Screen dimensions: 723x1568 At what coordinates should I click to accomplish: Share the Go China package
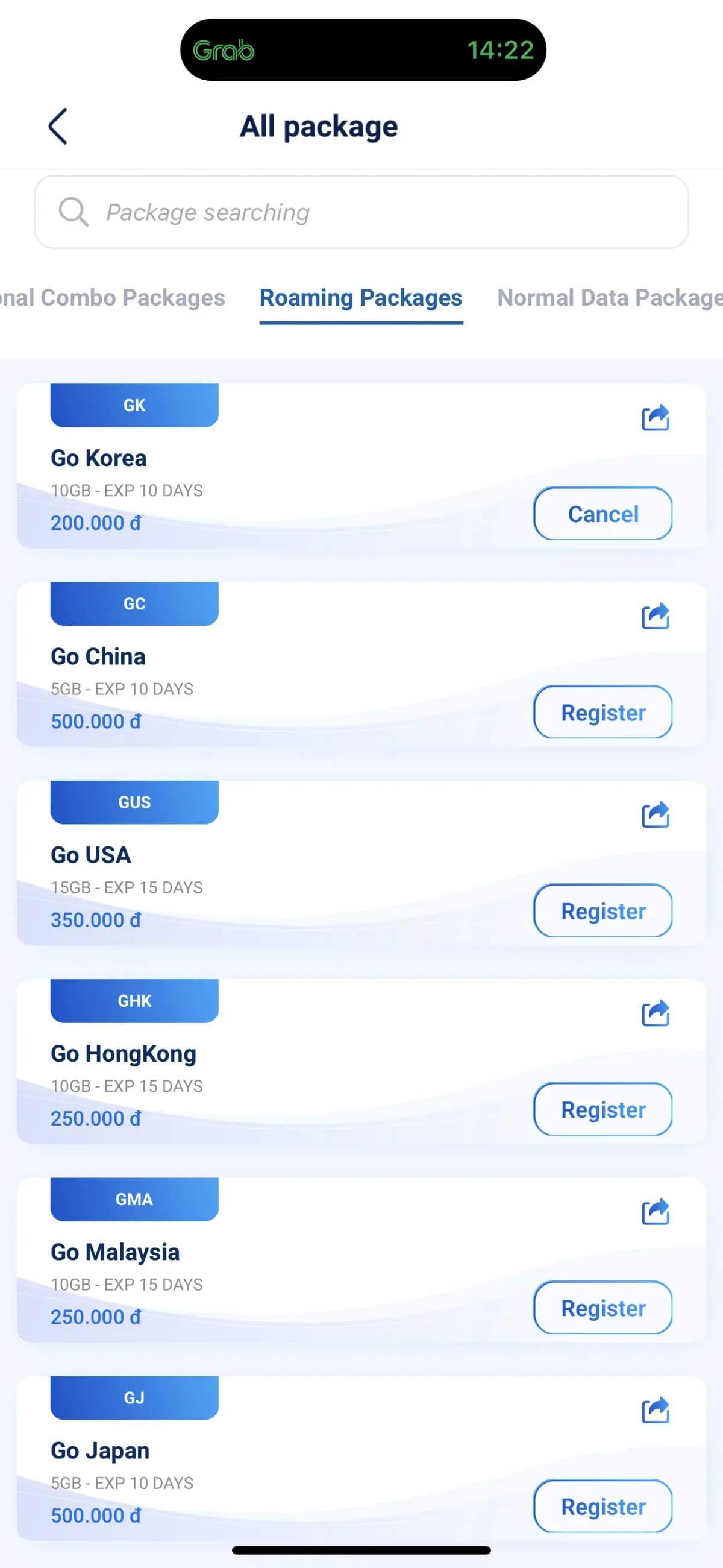coord(656,616)
